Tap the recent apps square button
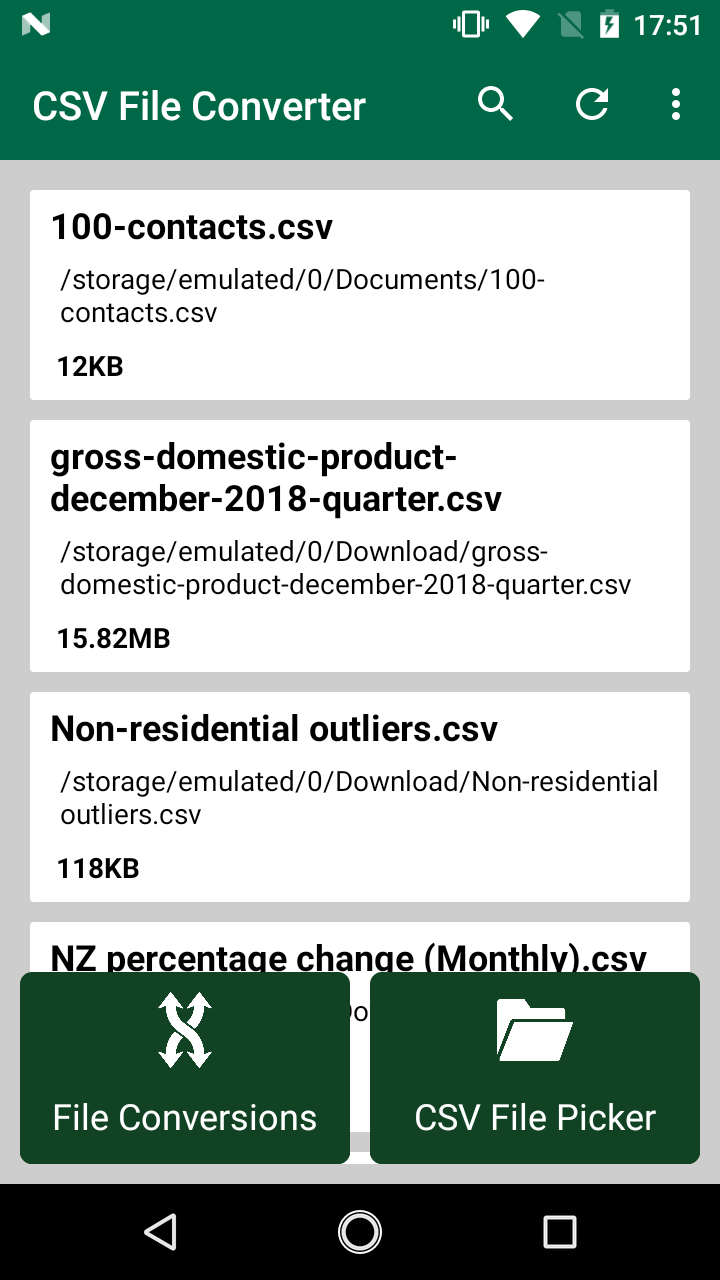720x1280 pixels. pyautogui.click(x=560, y=1232)
